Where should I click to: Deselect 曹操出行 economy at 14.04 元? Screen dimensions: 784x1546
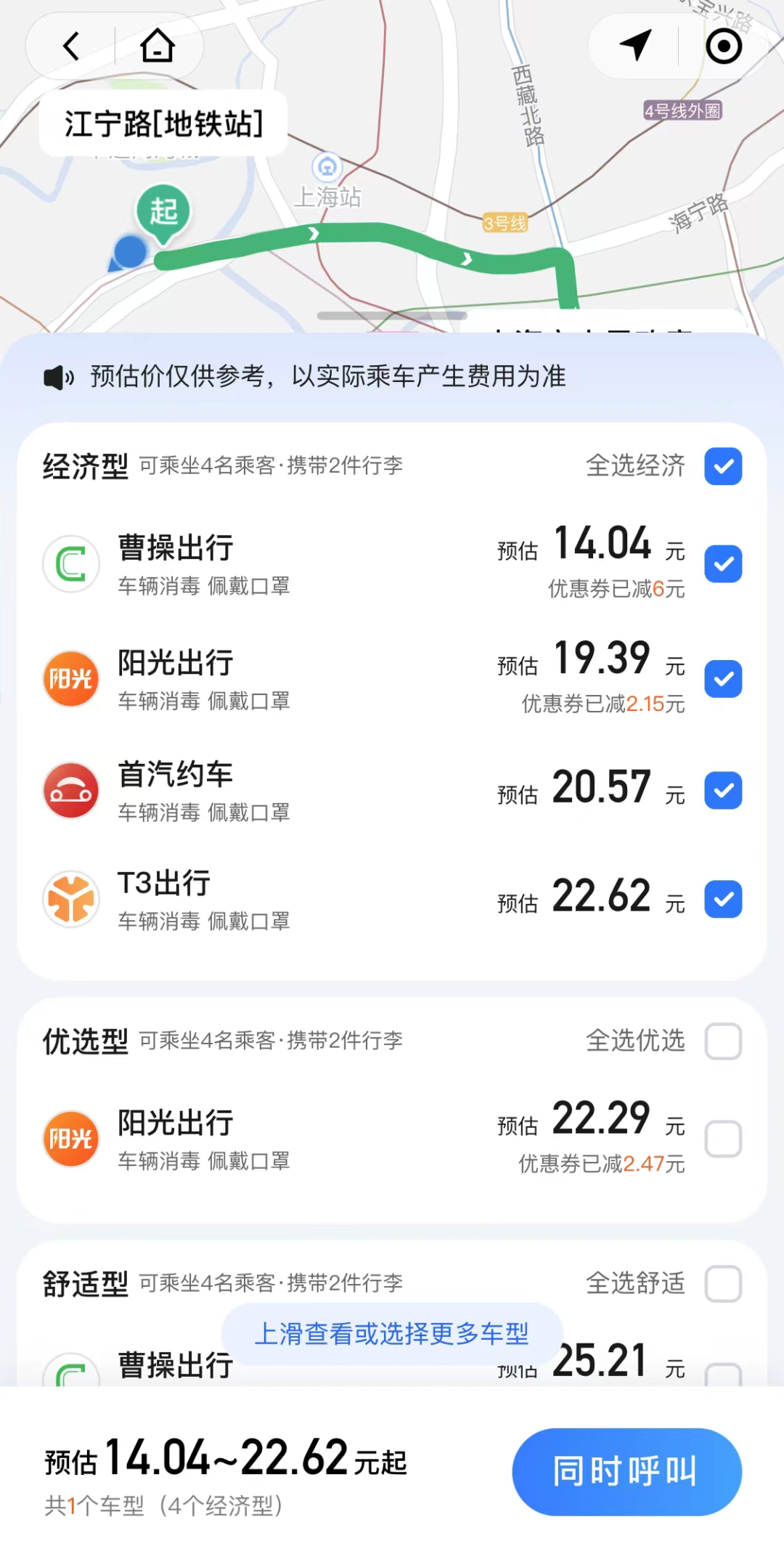[723, 564]
